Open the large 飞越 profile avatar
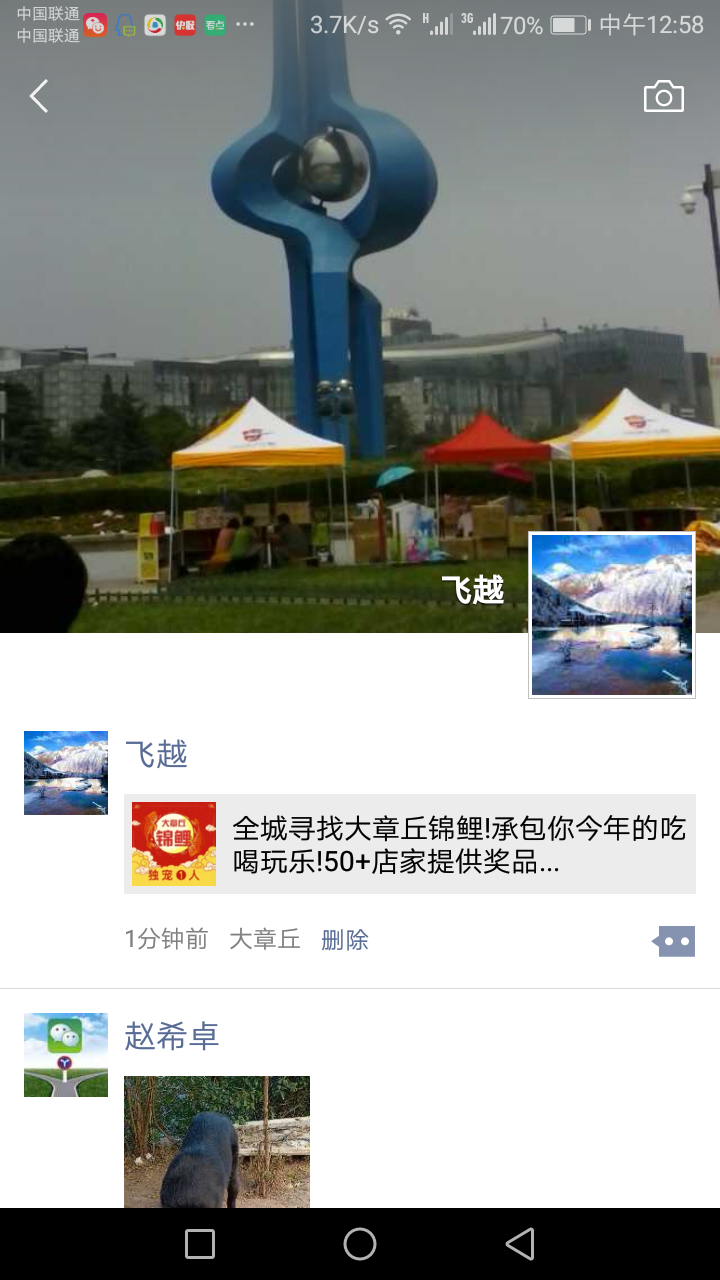Image resolution: width=720 pixels, height=1280 pixels. click(x=612, y=615)
